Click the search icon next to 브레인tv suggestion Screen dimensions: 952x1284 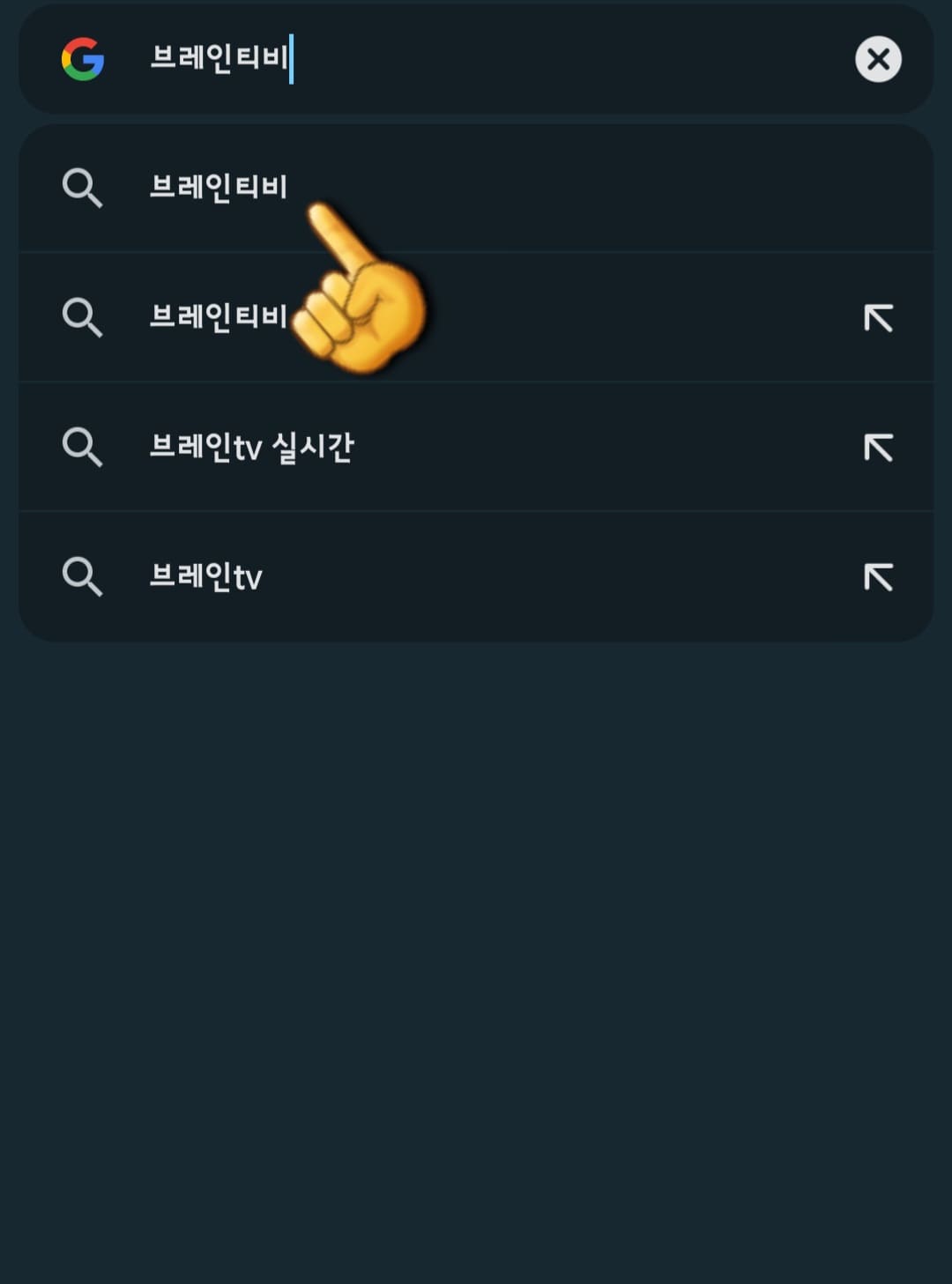point(84,577)
